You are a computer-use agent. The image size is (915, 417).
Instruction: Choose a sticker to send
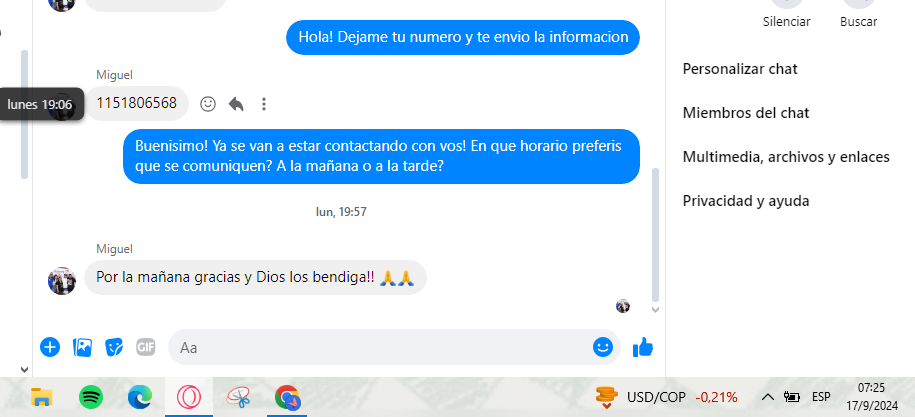click(x=114, y=347)
